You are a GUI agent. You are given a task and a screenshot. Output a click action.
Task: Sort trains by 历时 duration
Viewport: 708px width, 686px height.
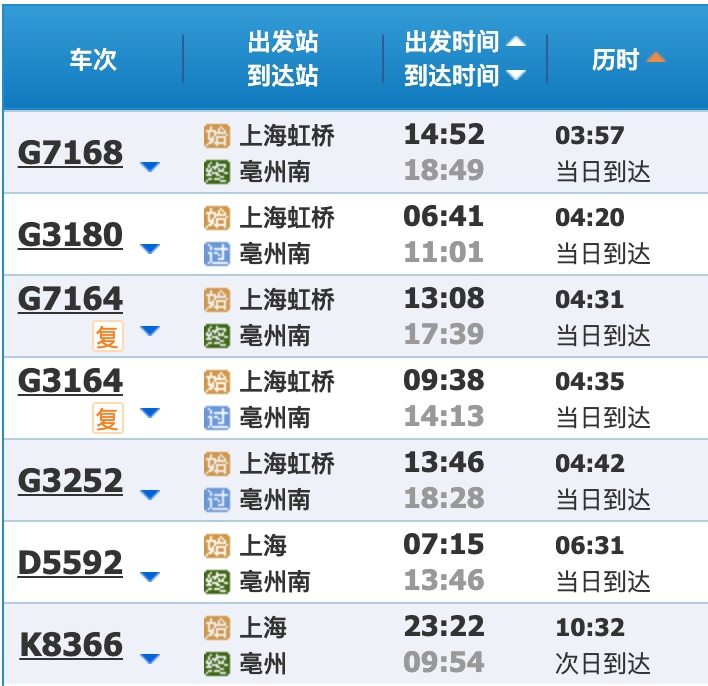point(629,59)
